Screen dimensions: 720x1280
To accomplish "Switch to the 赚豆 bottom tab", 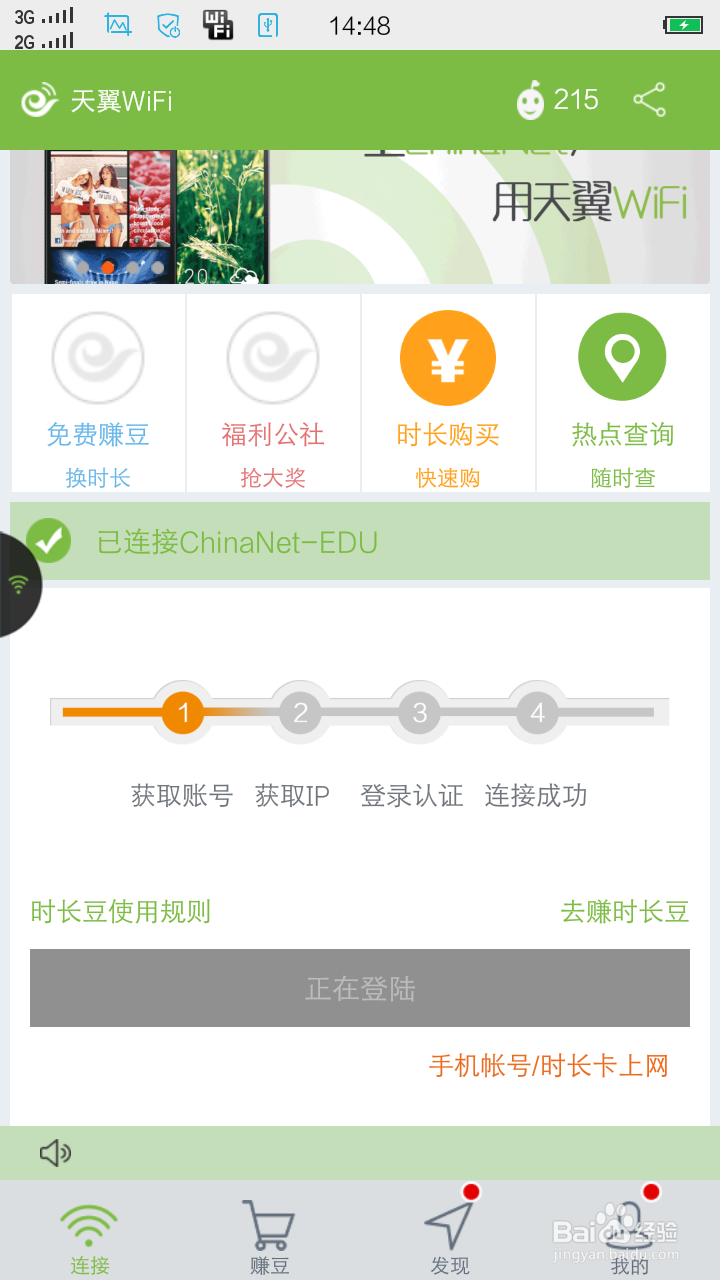I will 270,1230.
